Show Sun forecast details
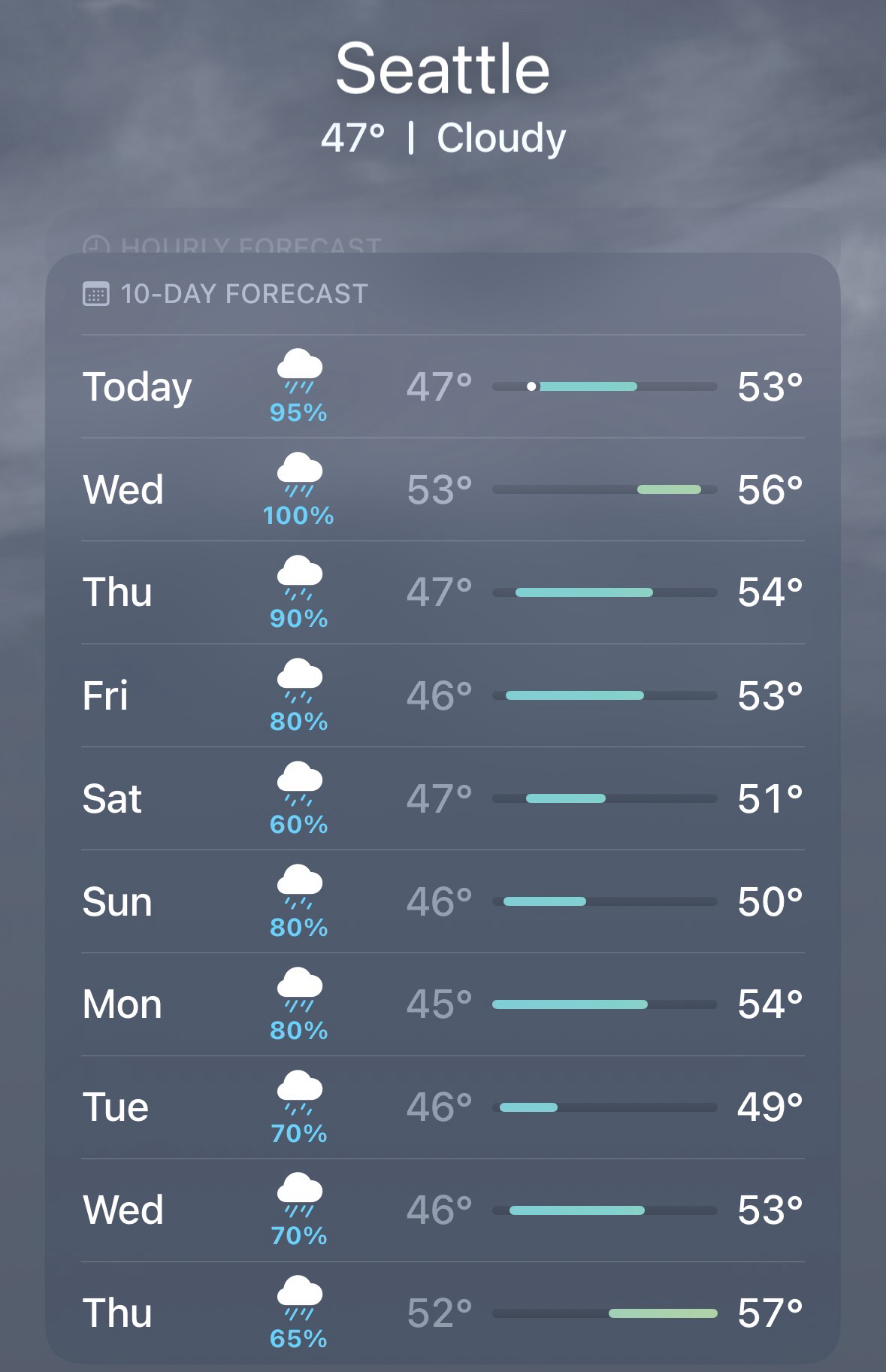Screen dimensions: 886x1372 coord(442,901)
